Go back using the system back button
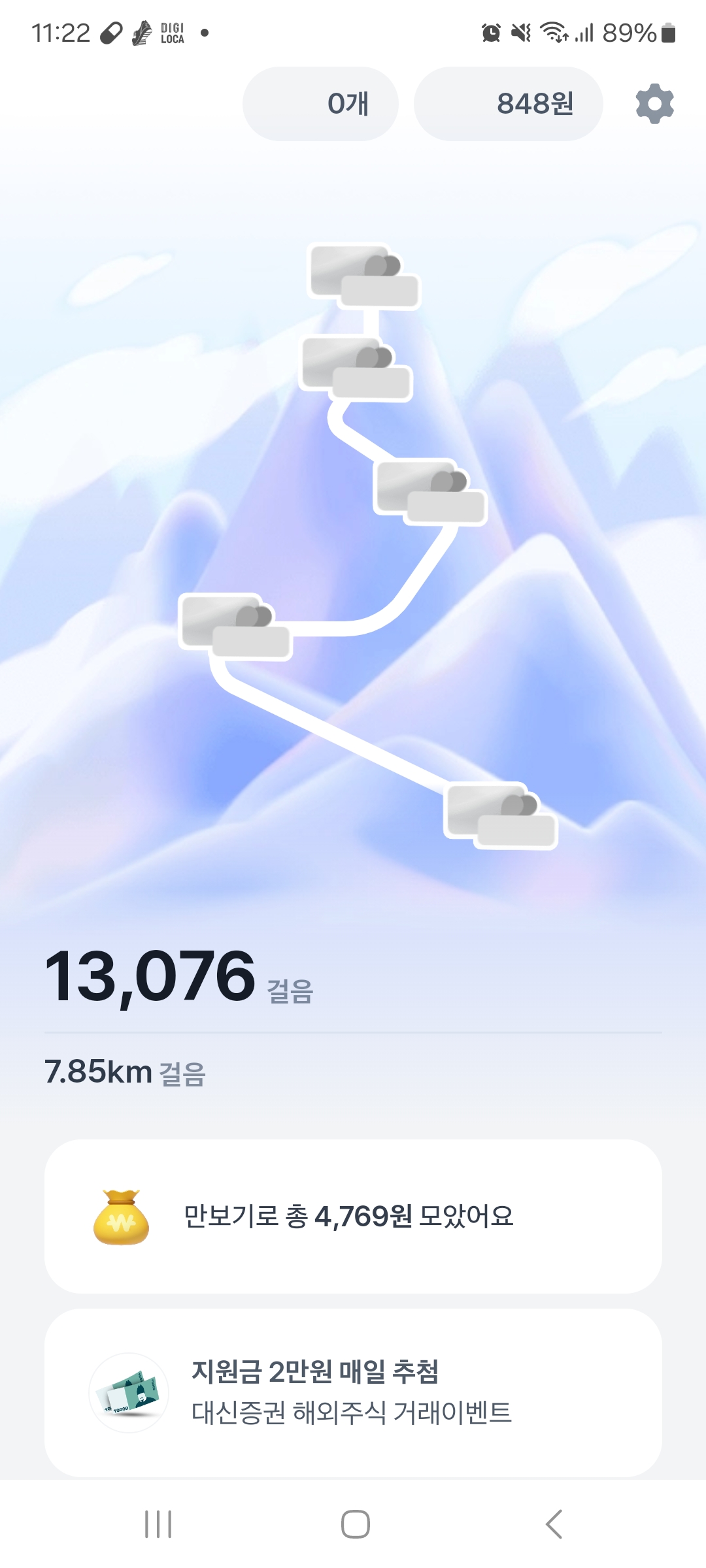The image size is (706, 1568). coord(553,1524)
